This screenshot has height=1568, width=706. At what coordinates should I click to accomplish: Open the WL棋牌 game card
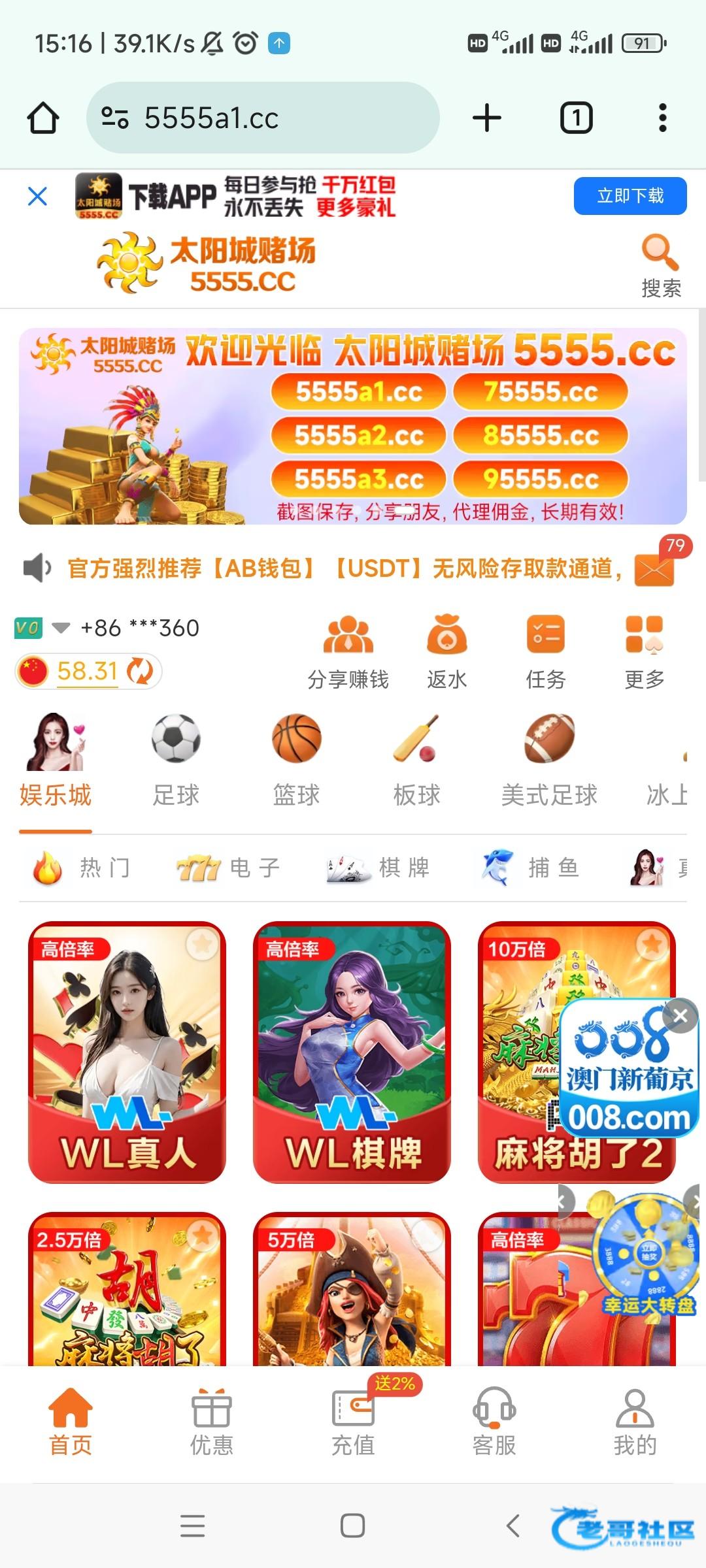tap(352, 1052)
